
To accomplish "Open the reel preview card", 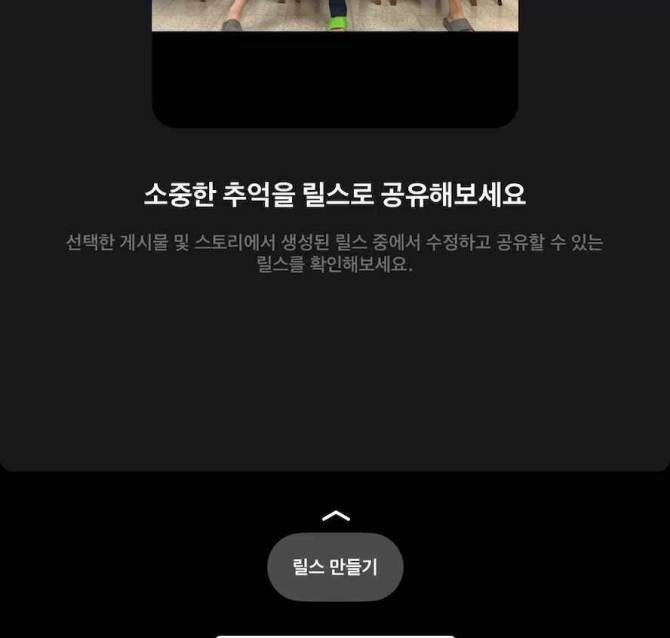I will pyautogui.click(x=335, y=60).
